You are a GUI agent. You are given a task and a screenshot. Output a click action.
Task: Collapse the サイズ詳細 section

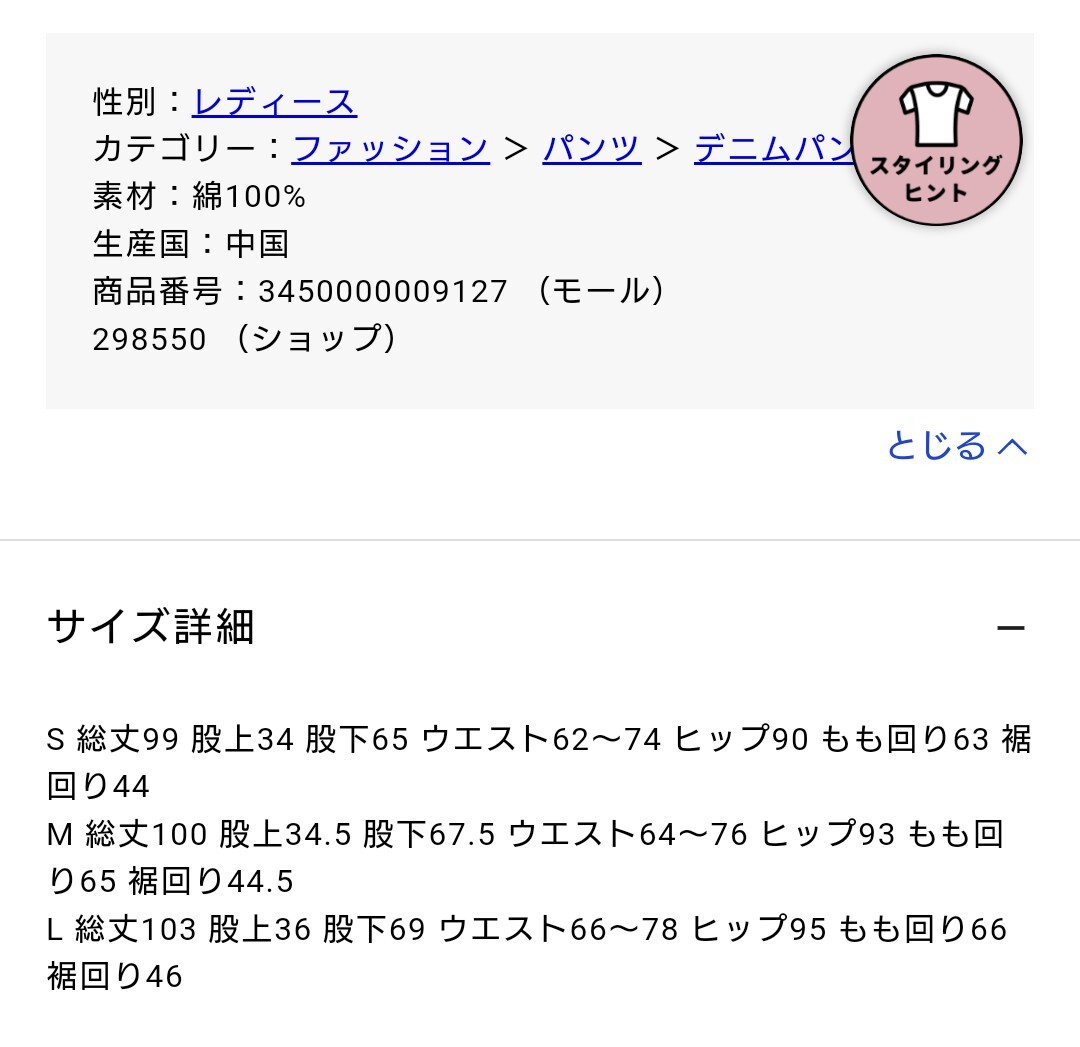pos(1011,628)
